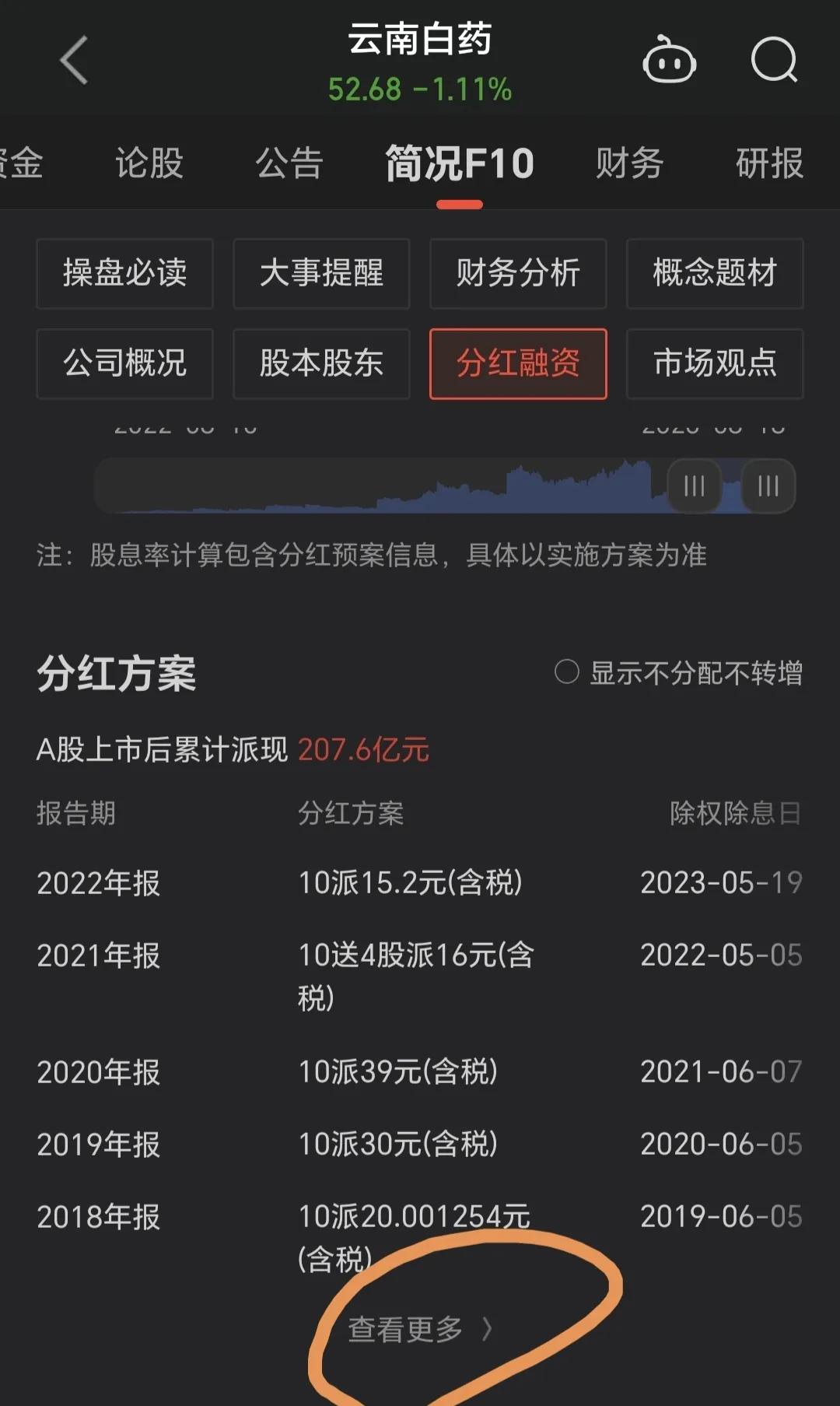Open 概念题材 section

coord(715,274)
